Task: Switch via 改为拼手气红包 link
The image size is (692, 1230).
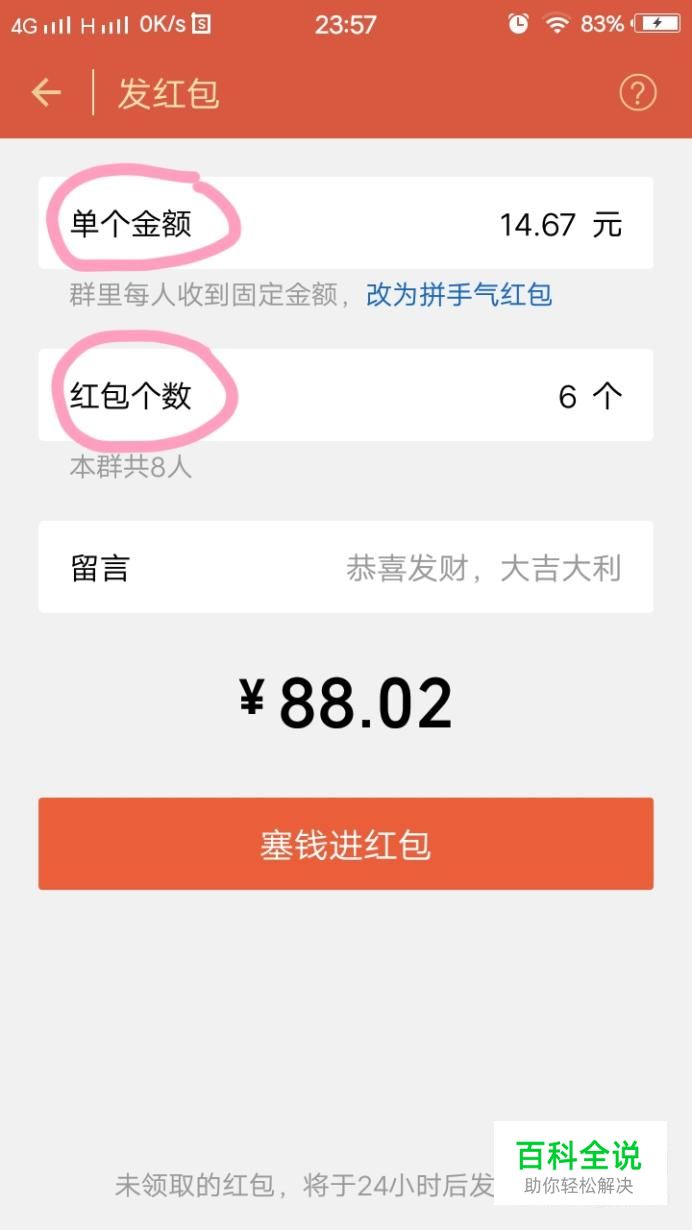Action: pyautogui.click(x=459, y=295)
